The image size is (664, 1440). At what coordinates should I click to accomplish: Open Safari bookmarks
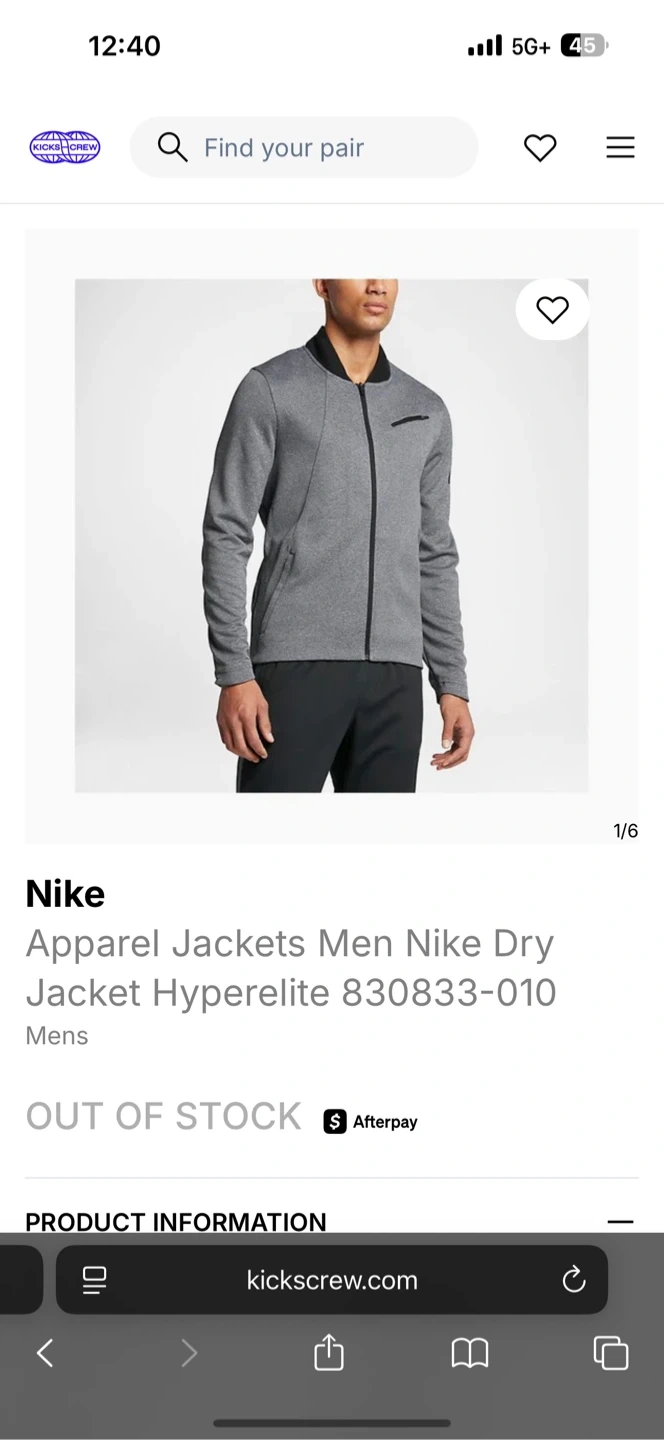click(470, 1353)
